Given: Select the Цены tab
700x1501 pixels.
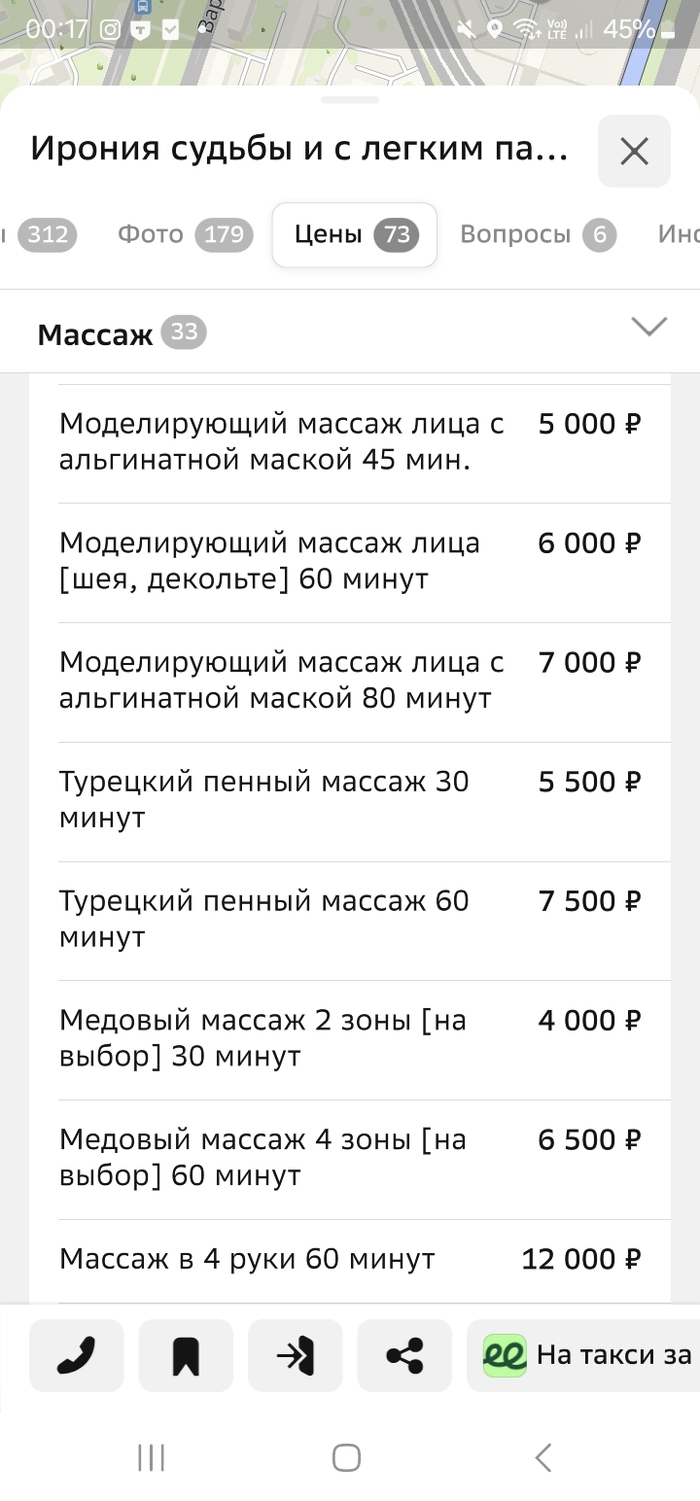Looking at the screenshot, I should point(354,234).
